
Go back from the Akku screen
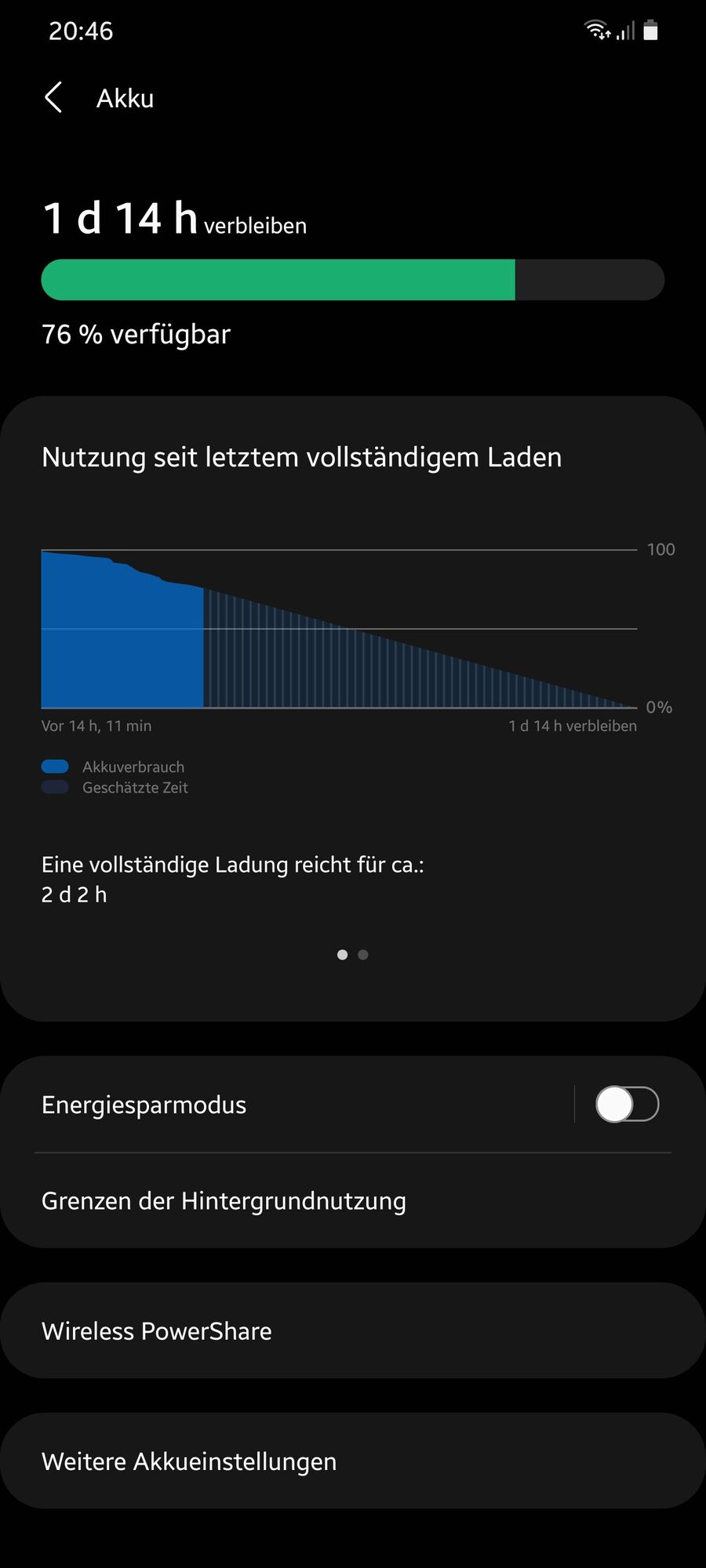[53, 98]
